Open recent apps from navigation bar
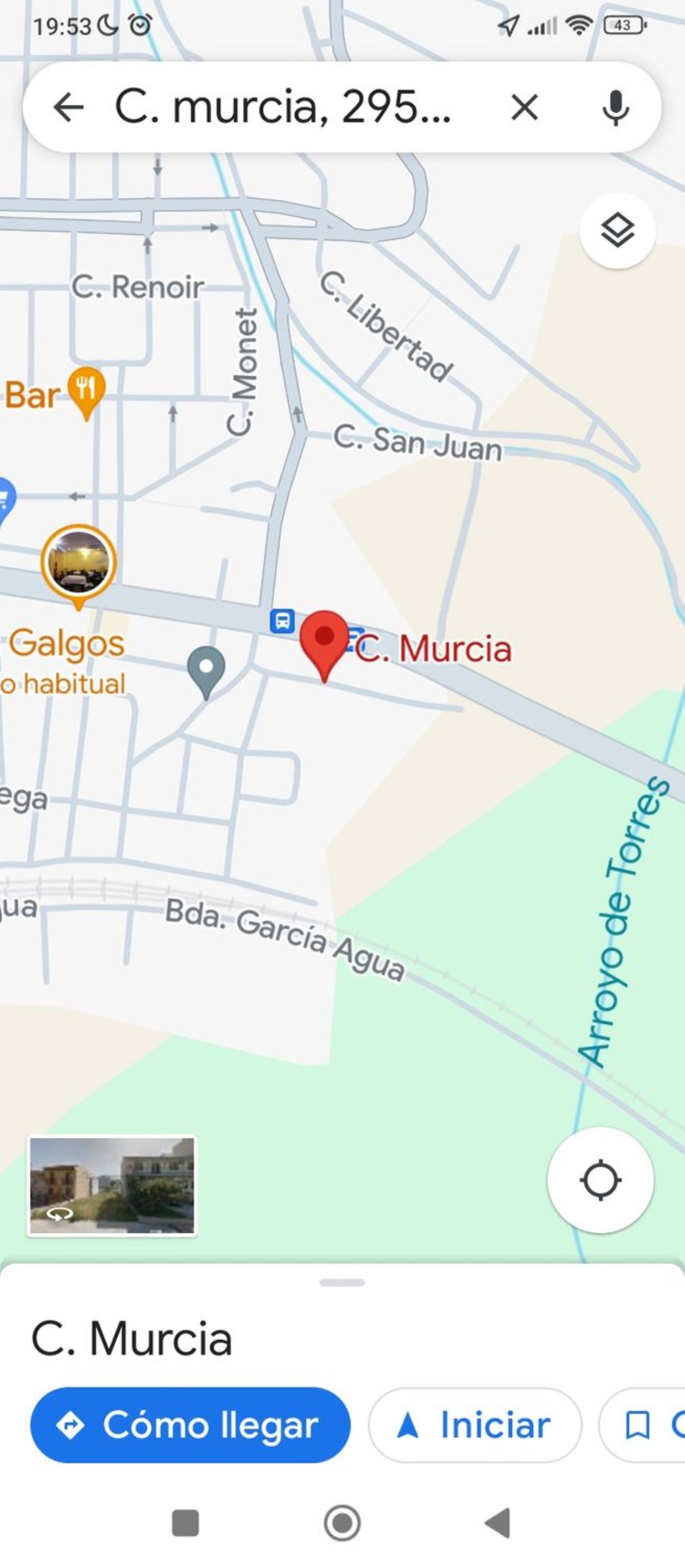Image resolution: width=685 pixels, height=1568 pixels. [x=185, y=1522]
